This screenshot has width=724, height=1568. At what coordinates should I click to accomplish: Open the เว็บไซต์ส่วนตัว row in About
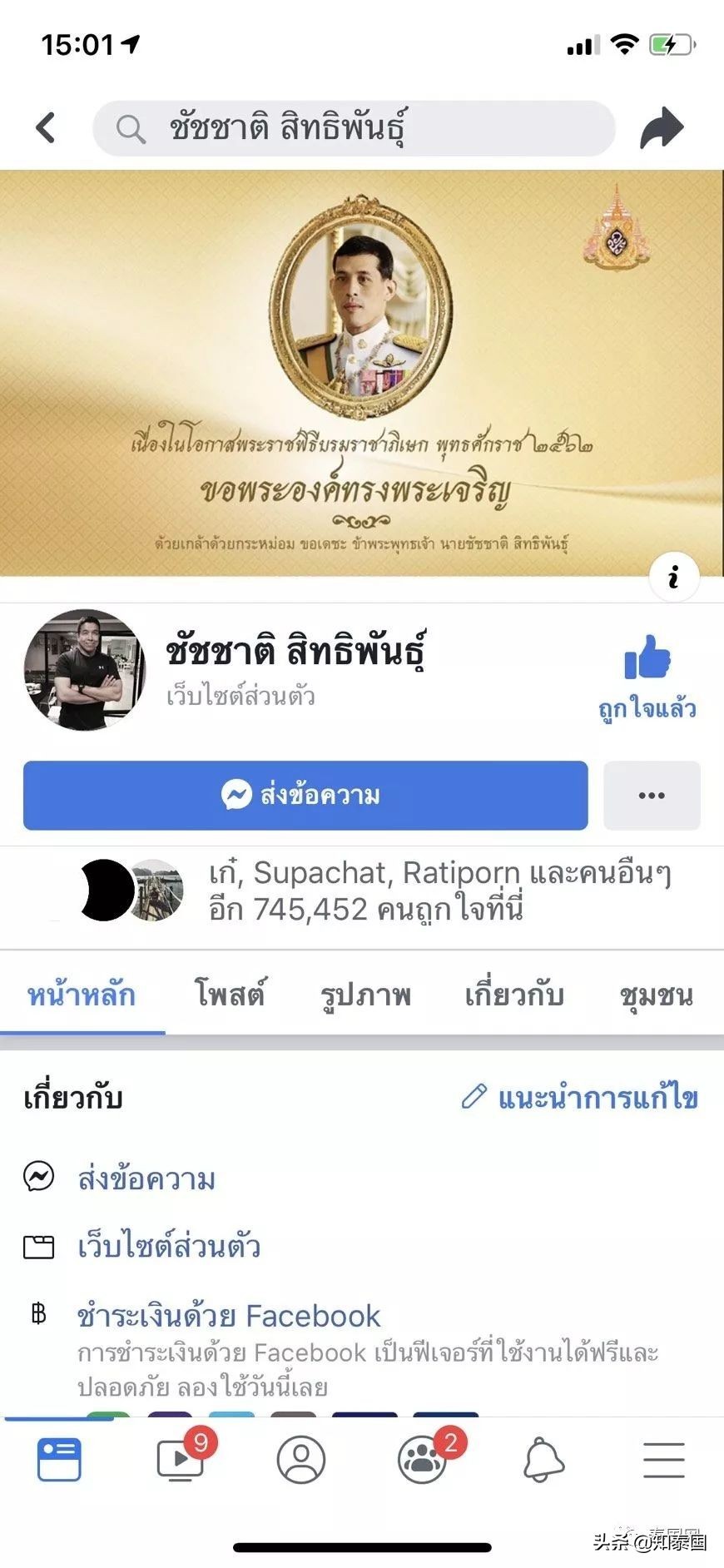(169, 1246)
